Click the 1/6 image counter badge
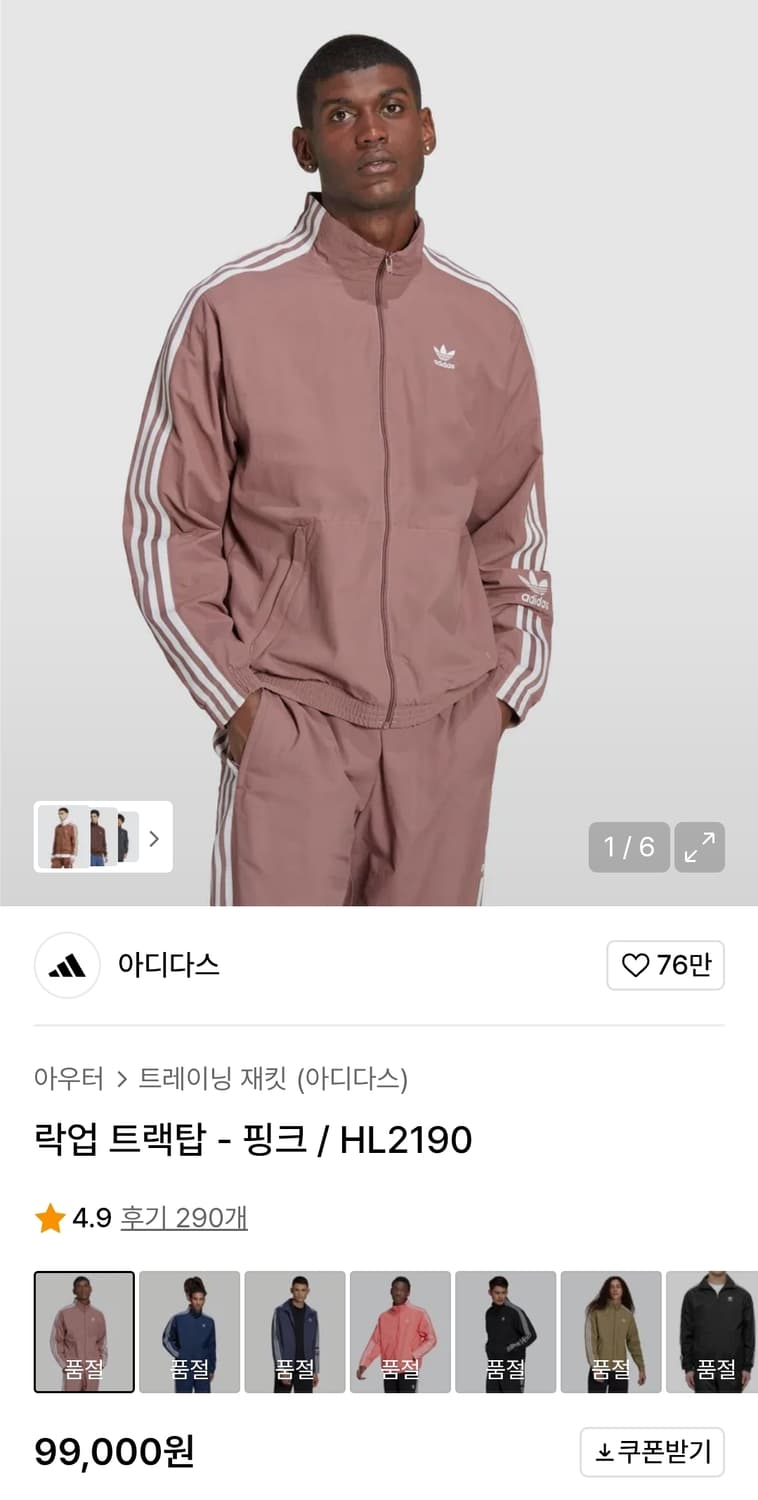The image size is (758, 1500). pyautogui.click(x=629, y=846)
